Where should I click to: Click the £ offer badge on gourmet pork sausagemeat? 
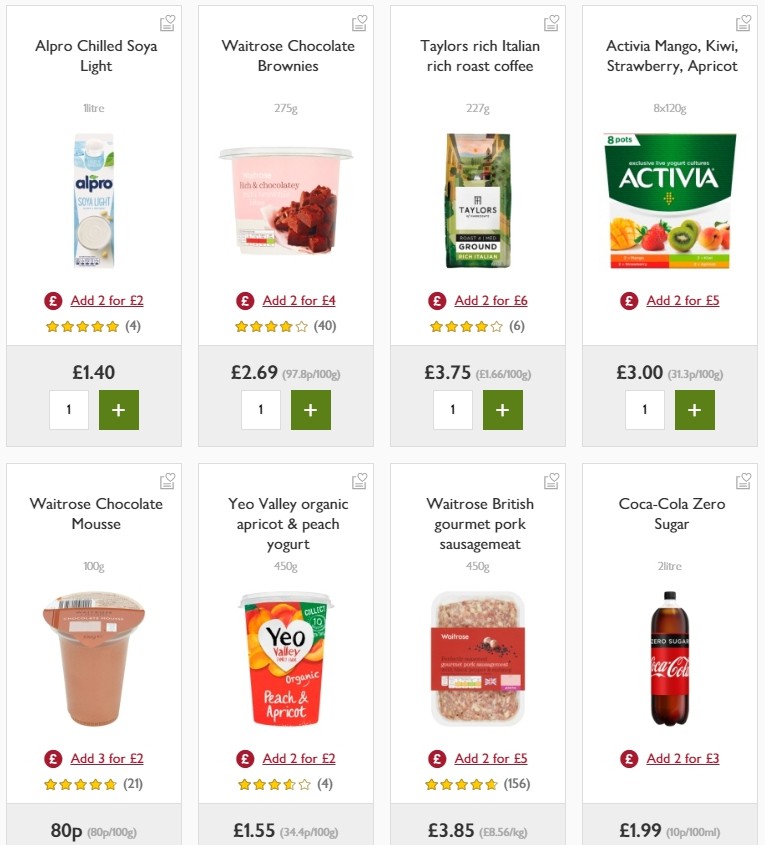pyautogui.click(x=435, y=758)
